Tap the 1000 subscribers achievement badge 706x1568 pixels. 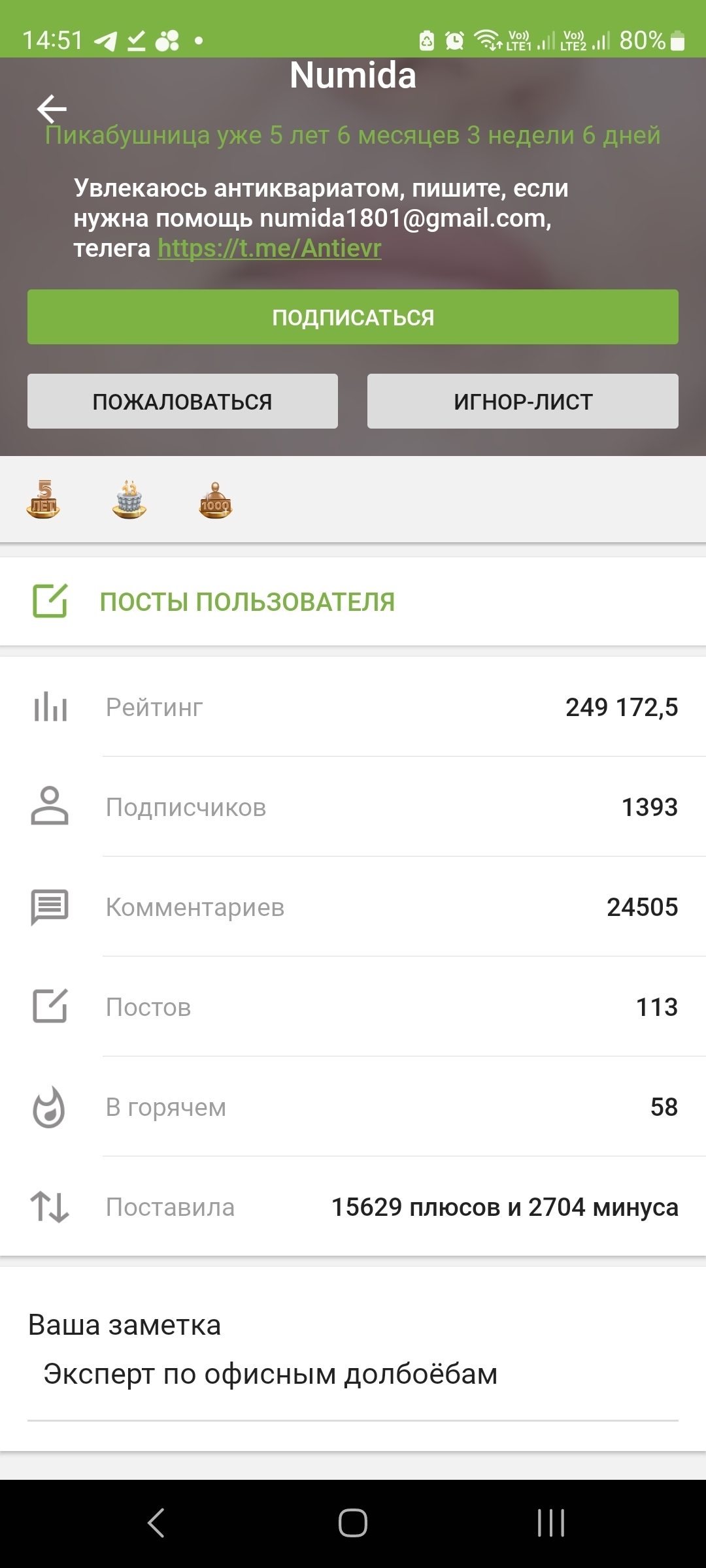[216, 501]
